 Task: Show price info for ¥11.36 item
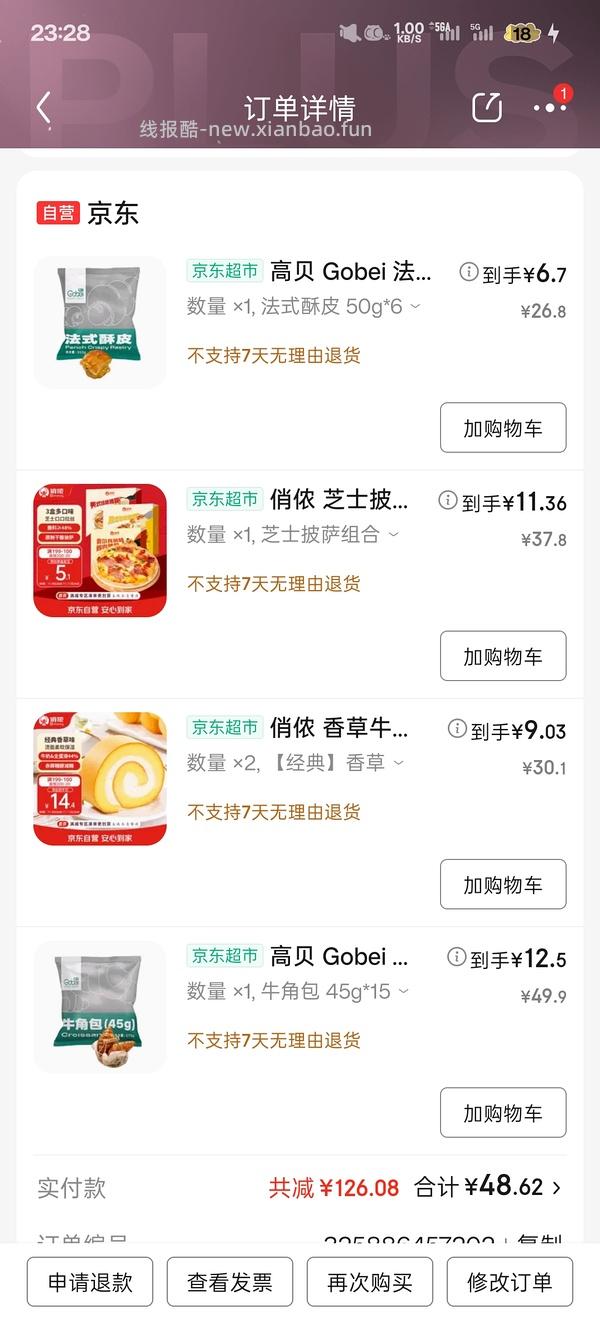click(447, 500)
